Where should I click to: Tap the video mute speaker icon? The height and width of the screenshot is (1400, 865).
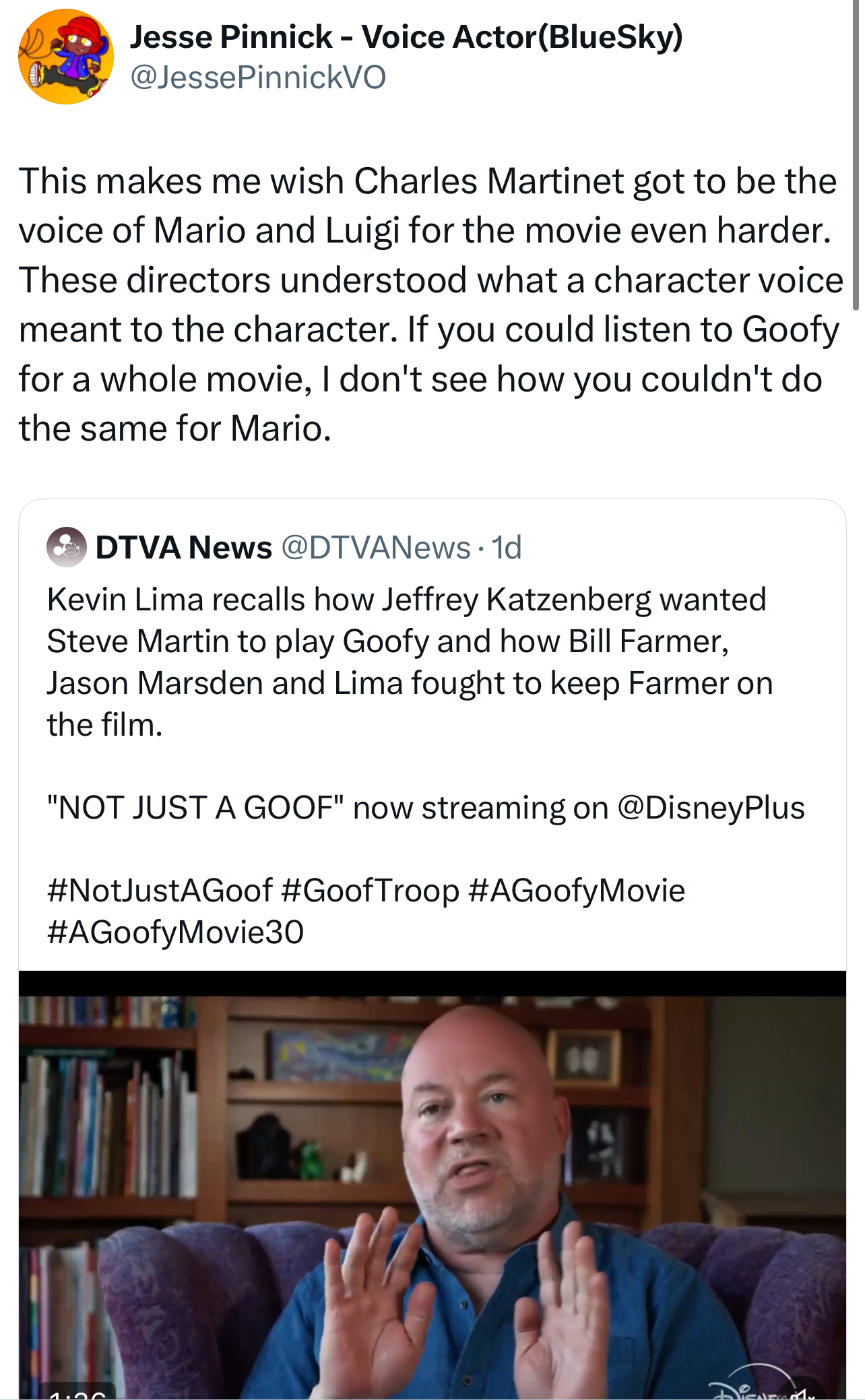point(804,1392)
